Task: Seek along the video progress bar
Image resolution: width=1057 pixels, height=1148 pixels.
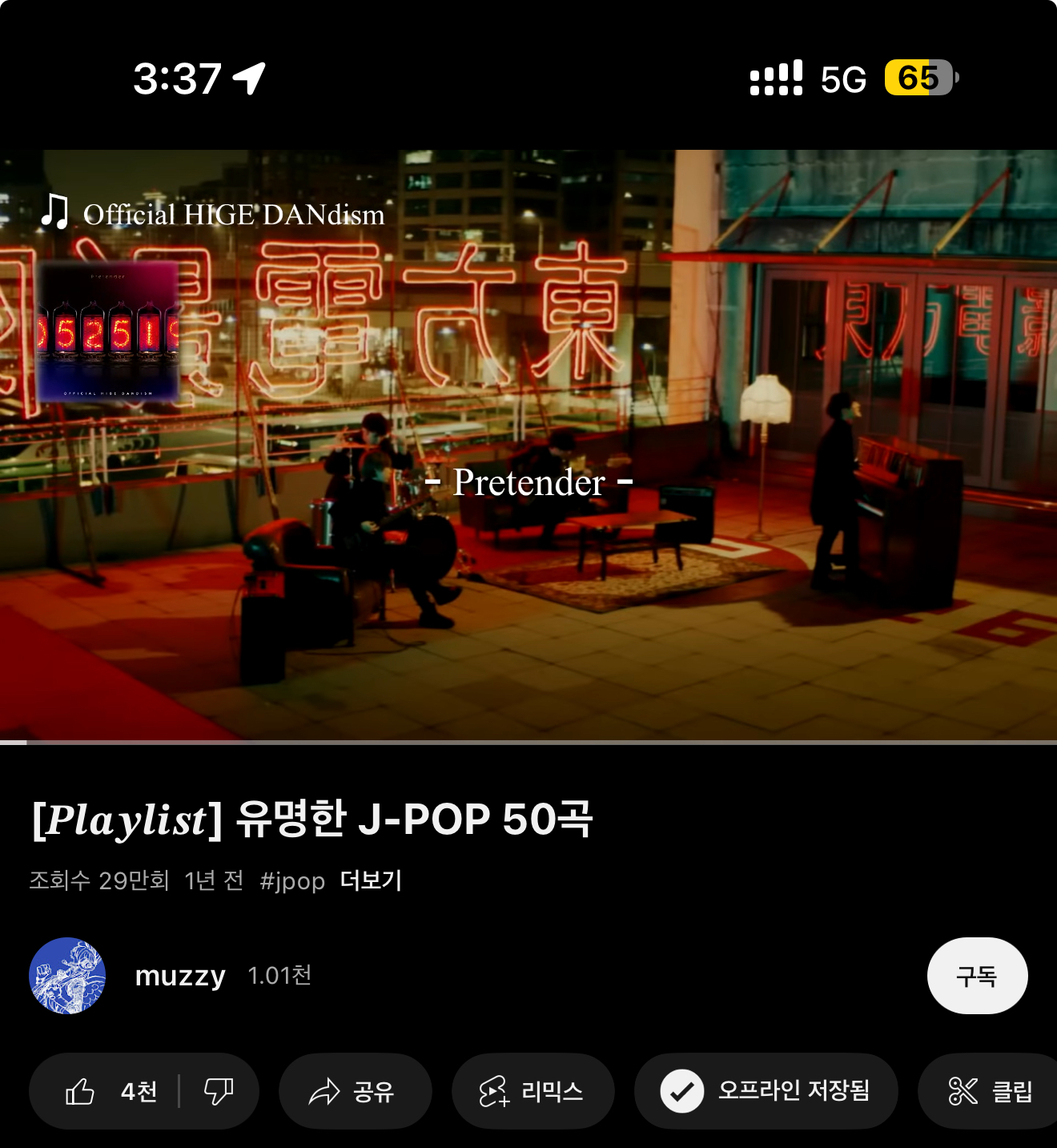Action: [528, 743]
